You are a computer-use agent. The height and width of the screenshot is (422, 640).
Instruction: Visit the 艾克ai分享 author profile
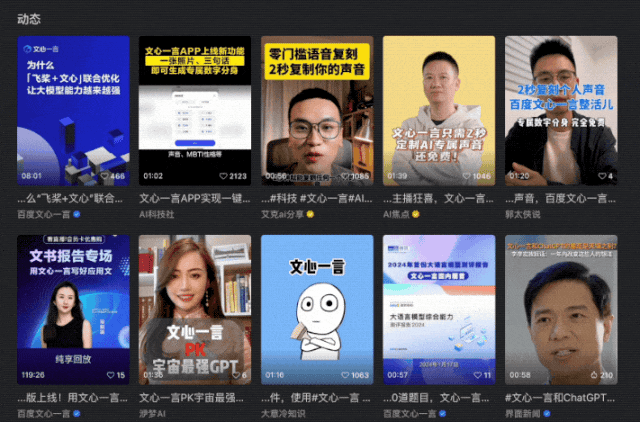click(286, 215)
